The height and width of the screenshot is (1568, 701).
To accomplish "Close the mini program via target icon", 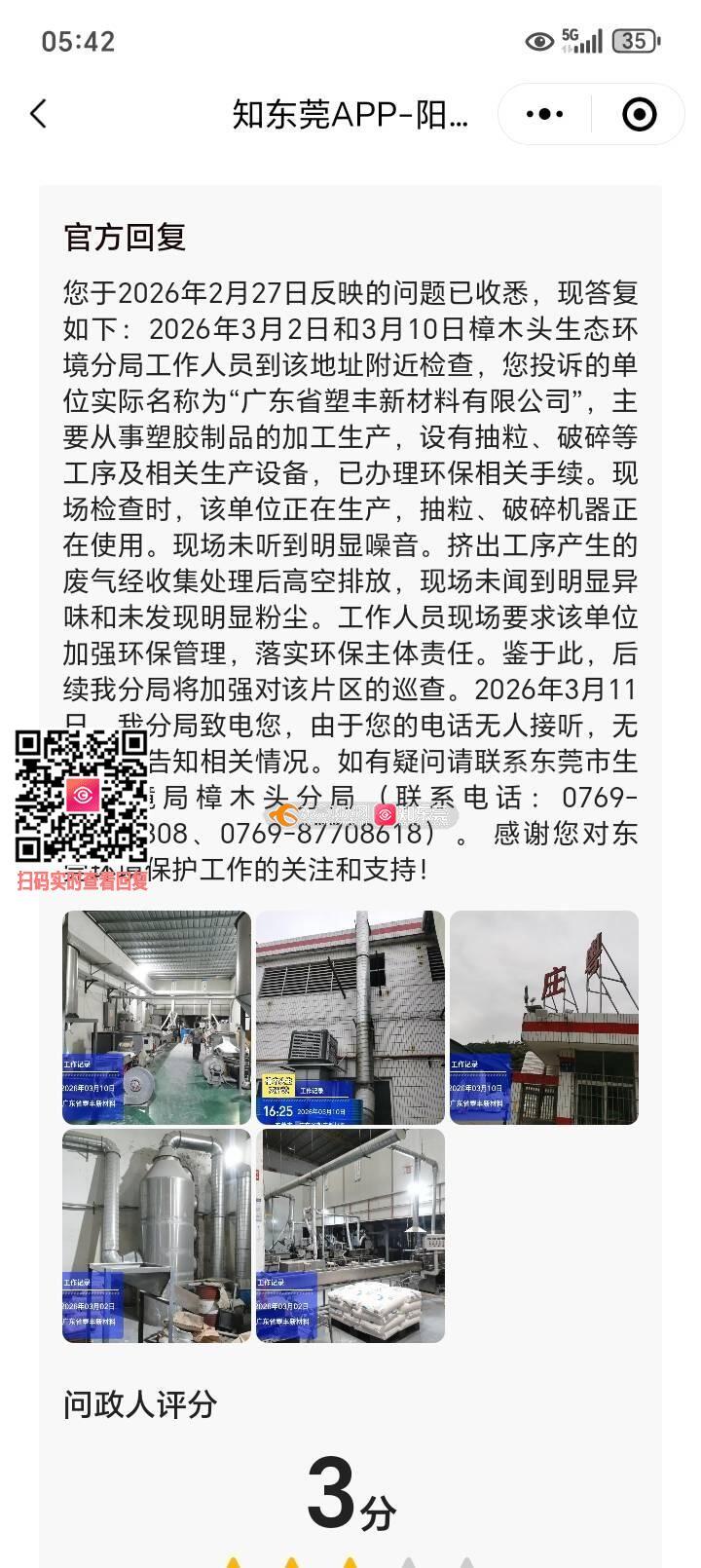I will [x=639, y=114].
